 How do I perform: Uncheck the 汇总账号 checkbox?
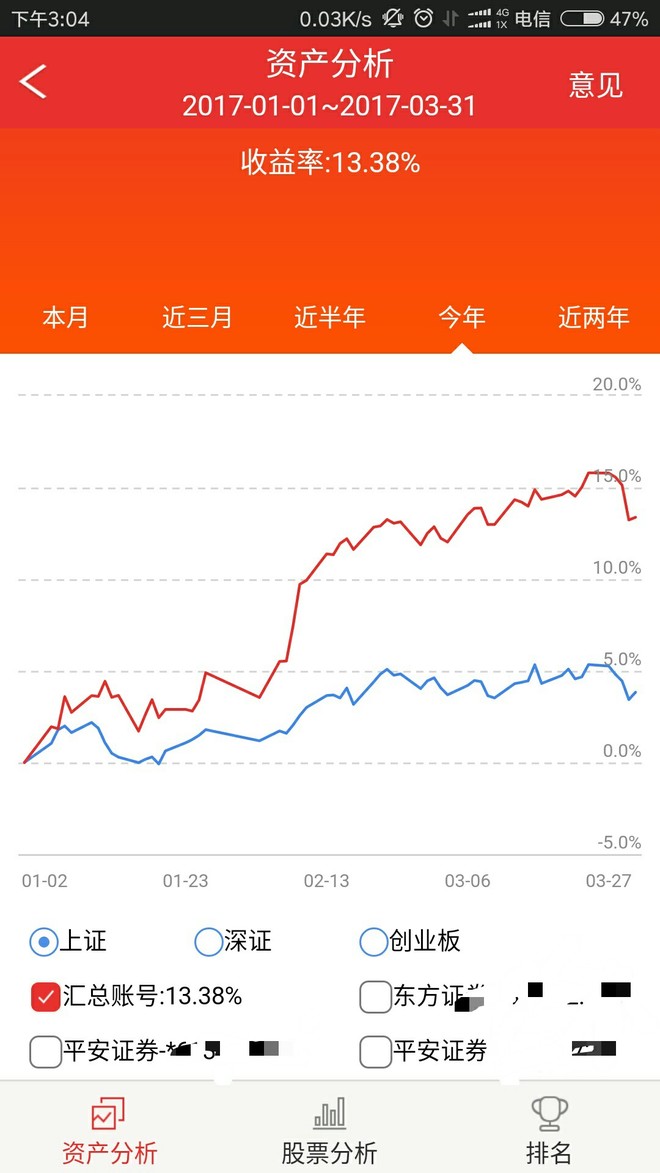coord(46,997)
